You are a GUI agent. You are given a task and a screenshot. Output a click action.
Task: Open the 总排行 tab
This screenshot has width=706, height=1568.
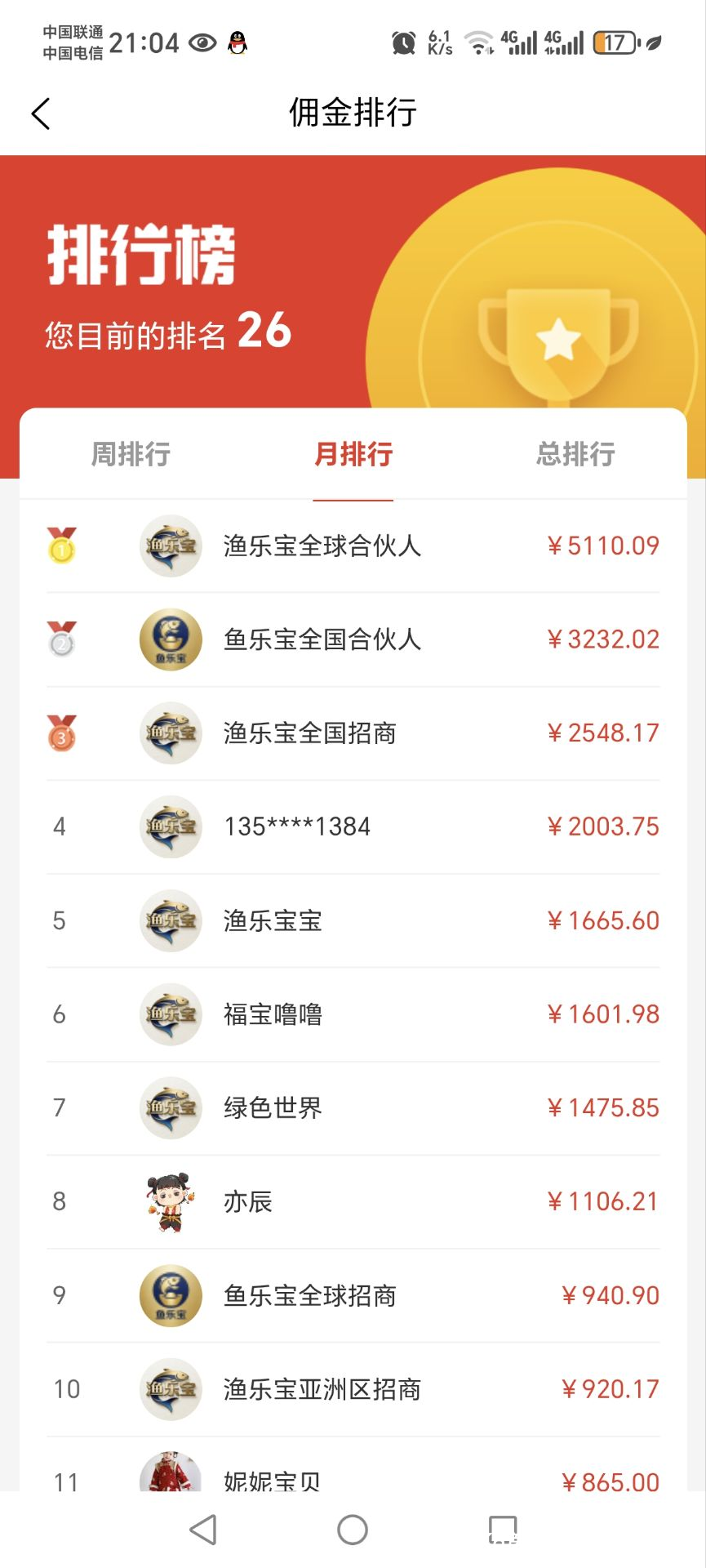[x=575, y=454]
